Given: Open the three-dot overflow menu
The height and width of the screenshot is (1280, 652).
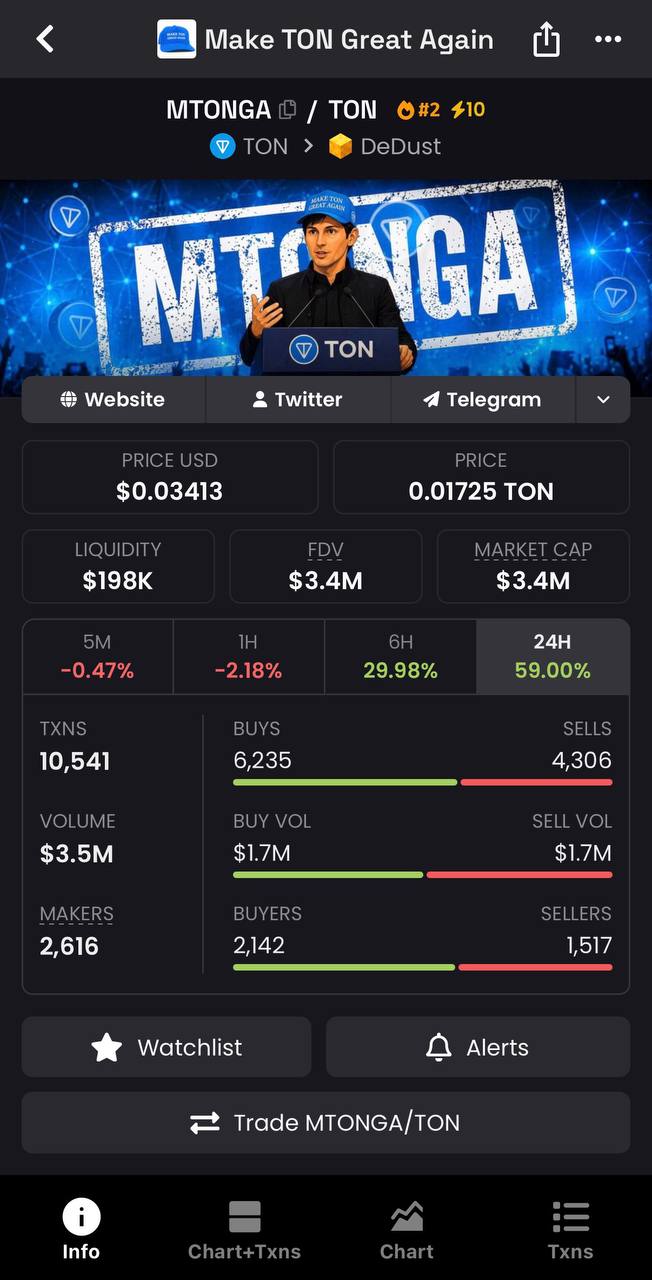Looking at the screenshot, I should pyautogui.click(x=608, y=39).
